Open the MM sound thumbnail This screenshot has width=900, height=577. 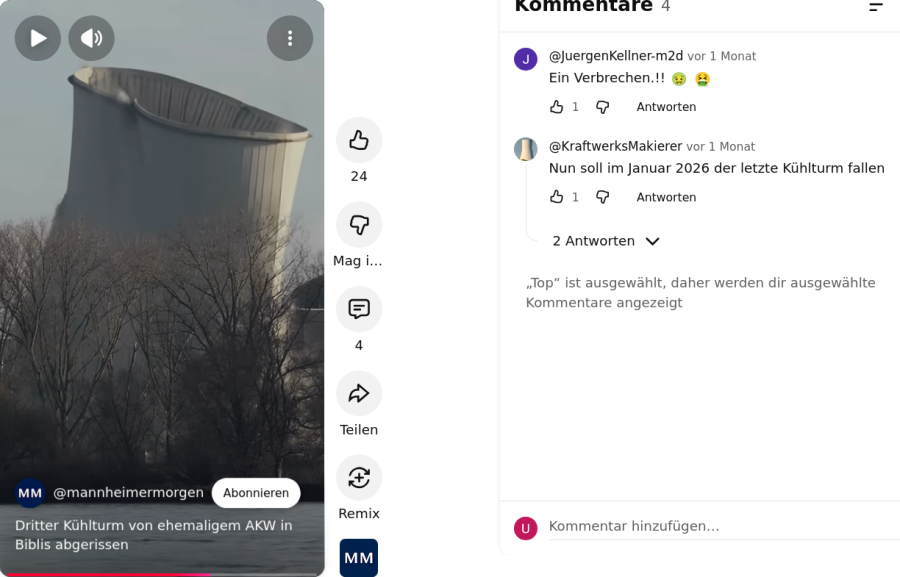359,558
